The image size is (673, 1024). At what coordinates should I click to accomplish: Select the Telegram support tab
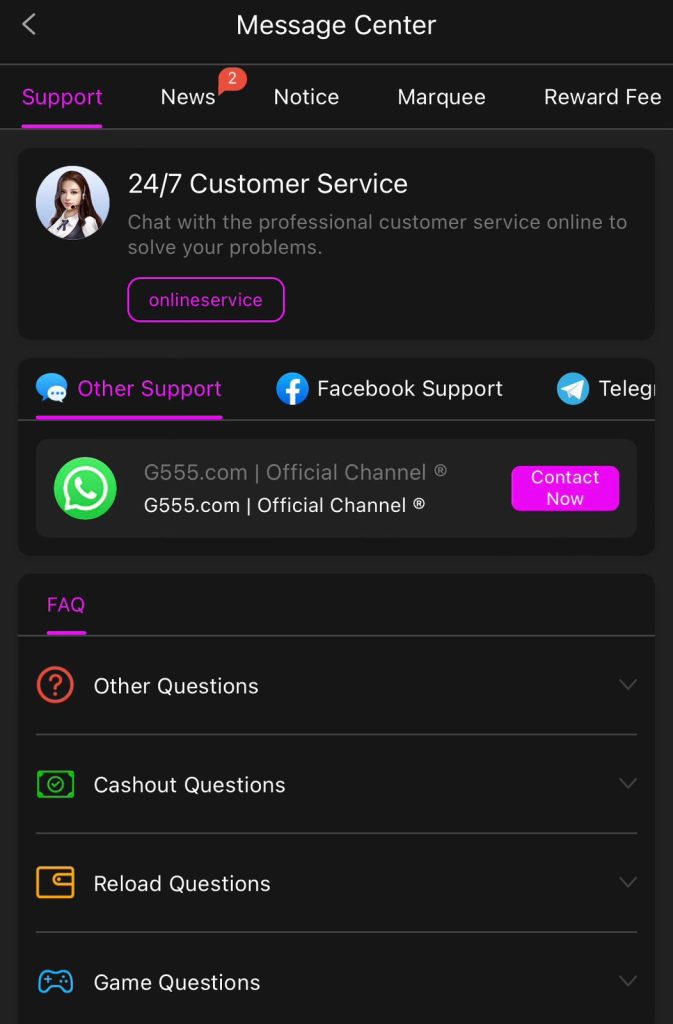(605, 389)
